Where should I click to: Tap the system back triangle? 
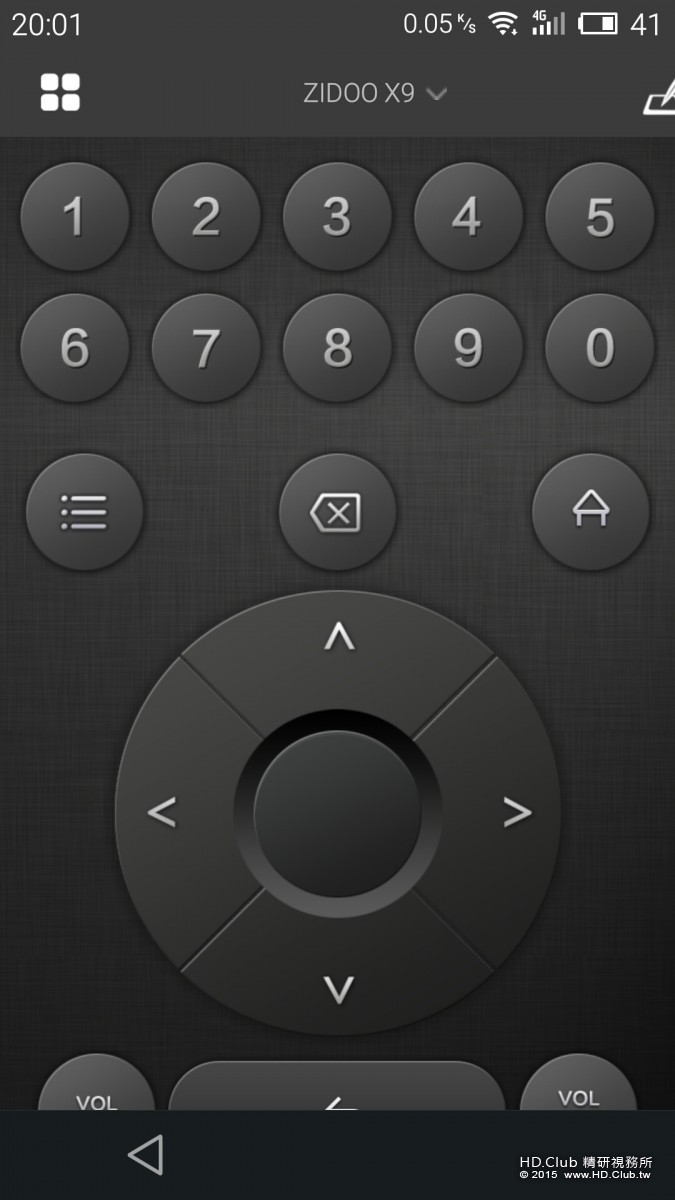146,1155
